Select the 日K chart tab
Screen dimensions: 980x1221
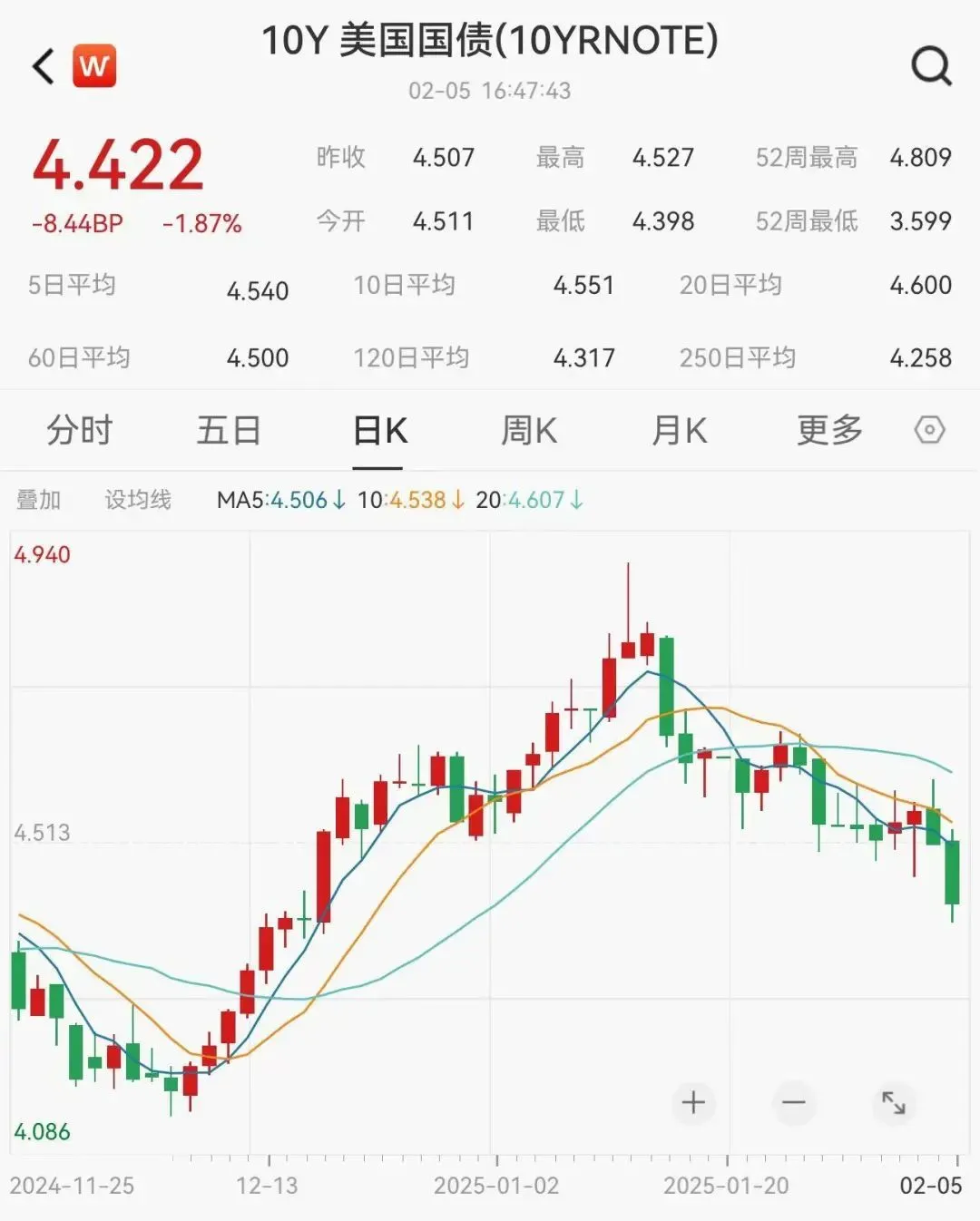tap(379, 430)
